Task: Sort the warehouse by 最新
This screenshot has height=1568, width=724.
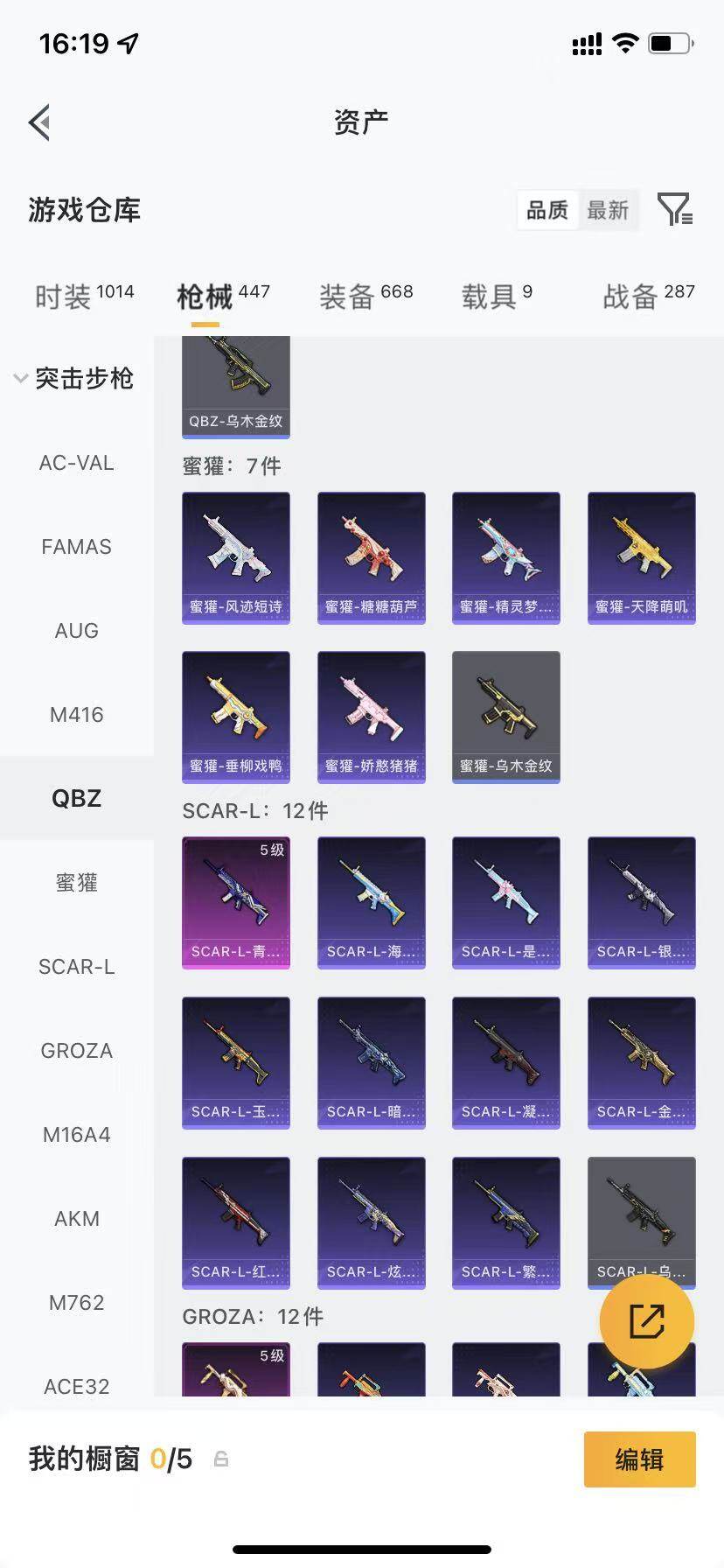Action: click(608, 210)
